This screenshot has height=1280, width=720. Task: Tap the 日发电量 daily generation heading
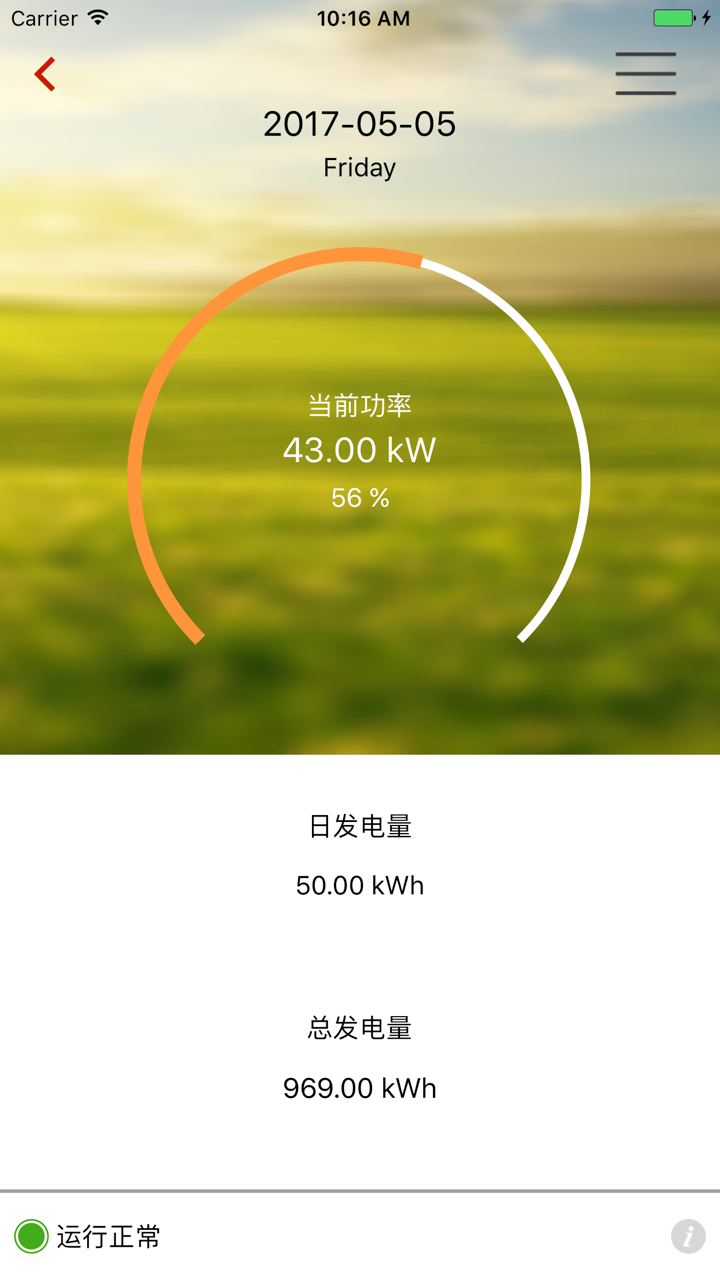[x=359, y=827]
